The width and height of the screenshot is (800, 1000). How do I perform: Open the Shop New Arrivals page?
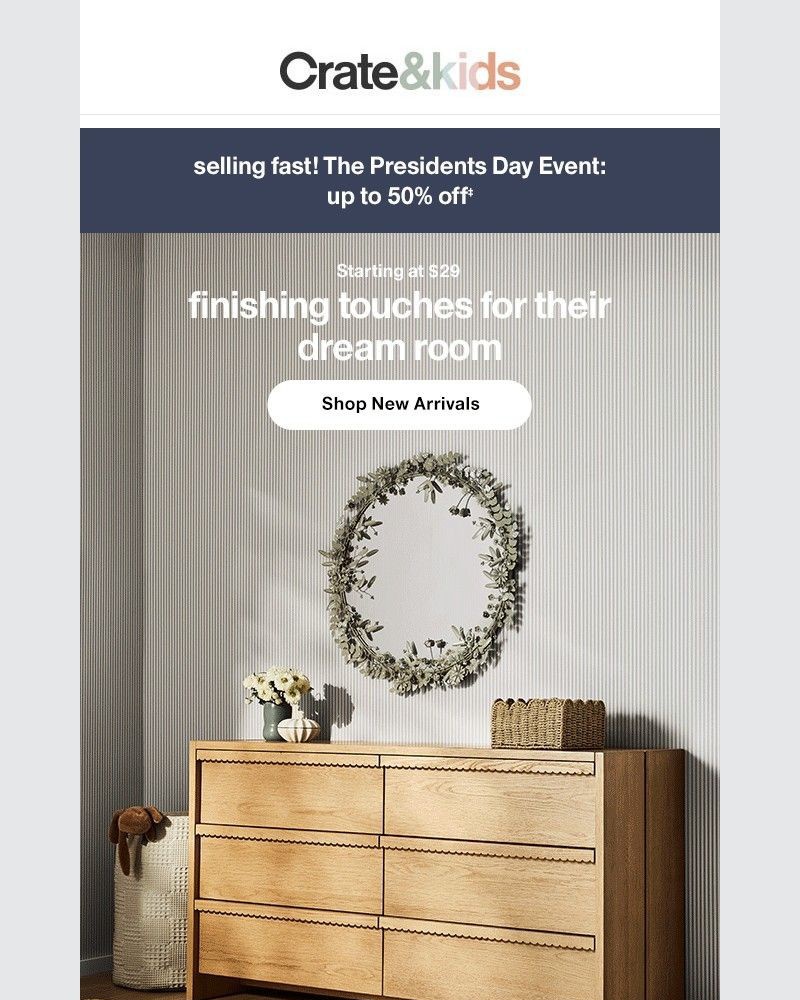pyautogui.click(x=399, y=404)
